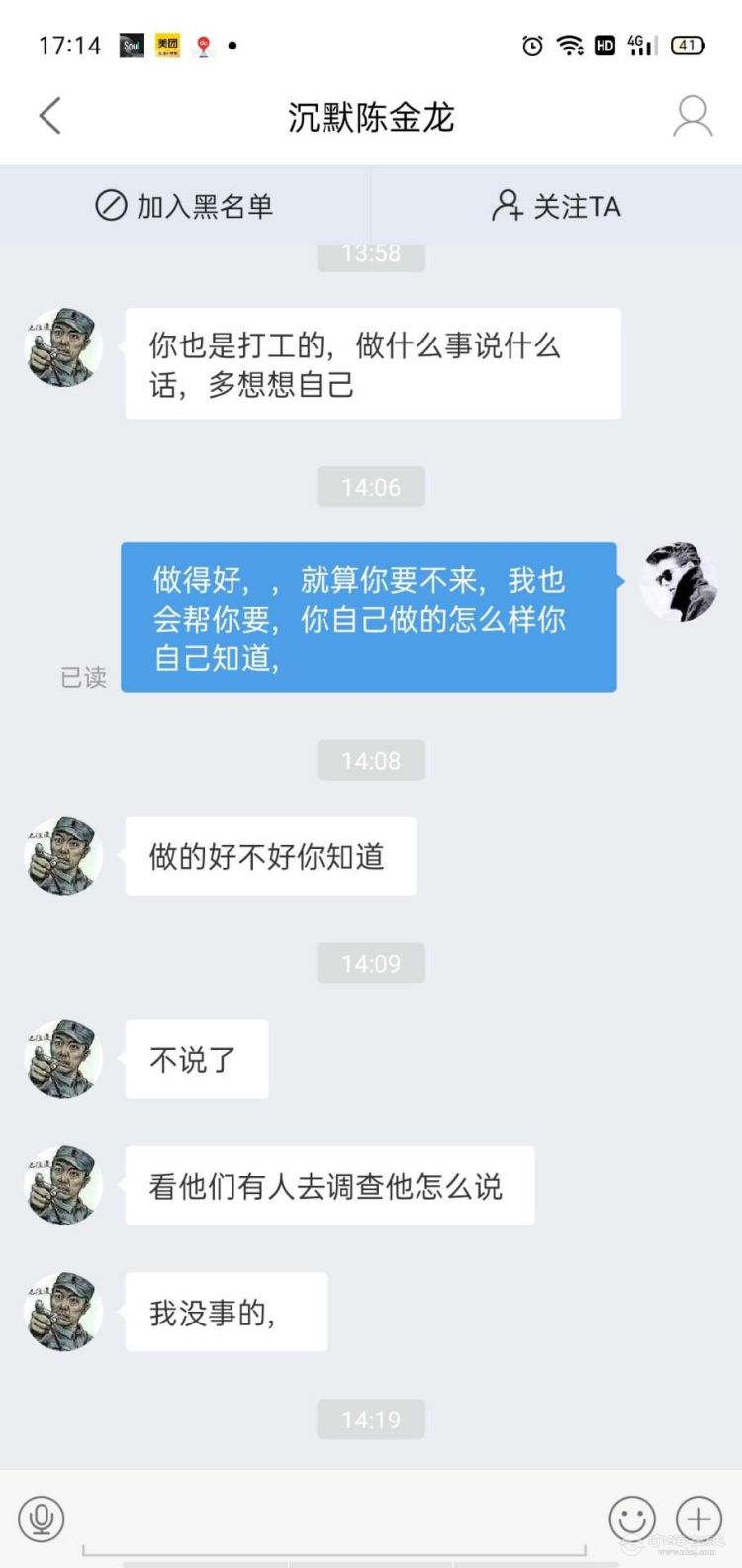Open the emoji picker

[631, 1518]
